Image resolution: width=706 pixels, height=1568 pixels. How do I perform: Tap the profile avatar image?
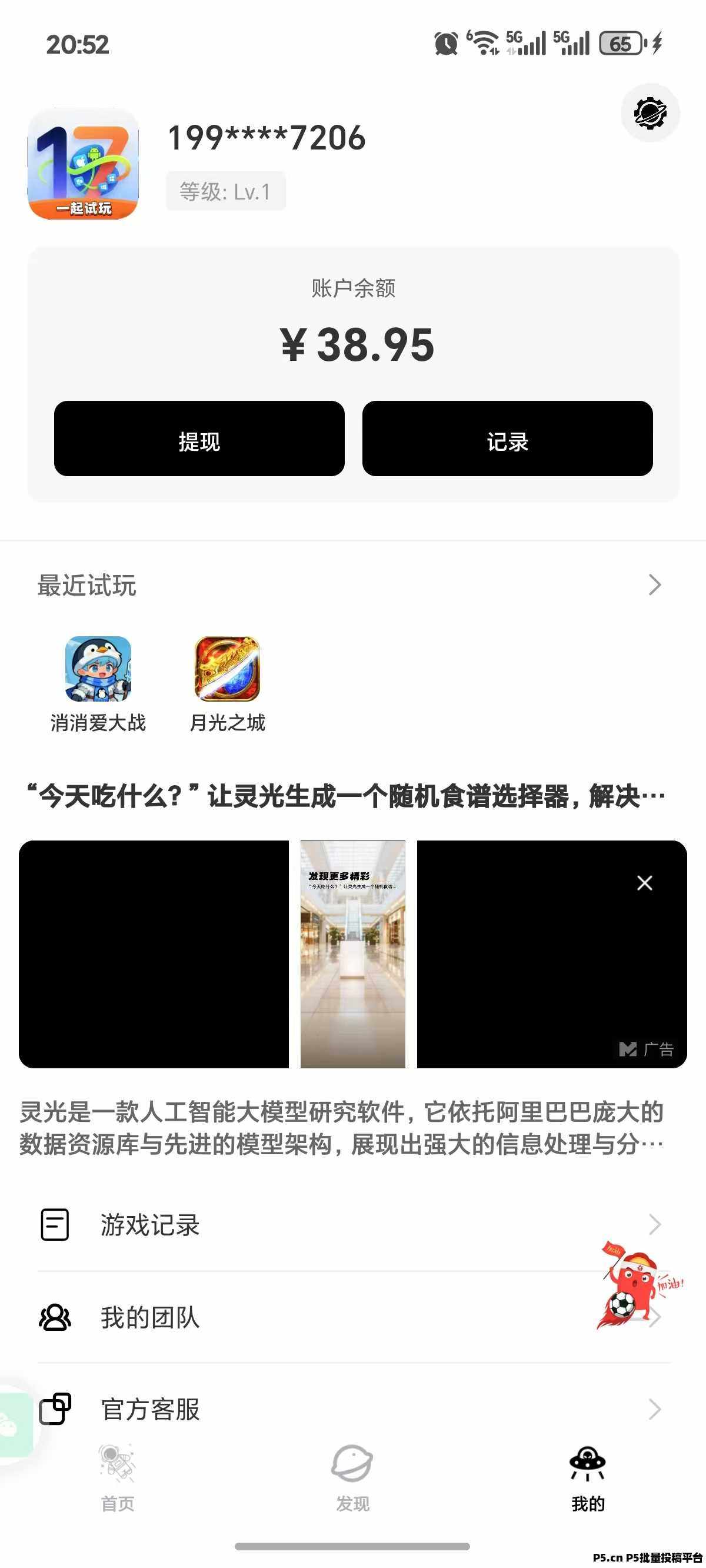point(84,164)
